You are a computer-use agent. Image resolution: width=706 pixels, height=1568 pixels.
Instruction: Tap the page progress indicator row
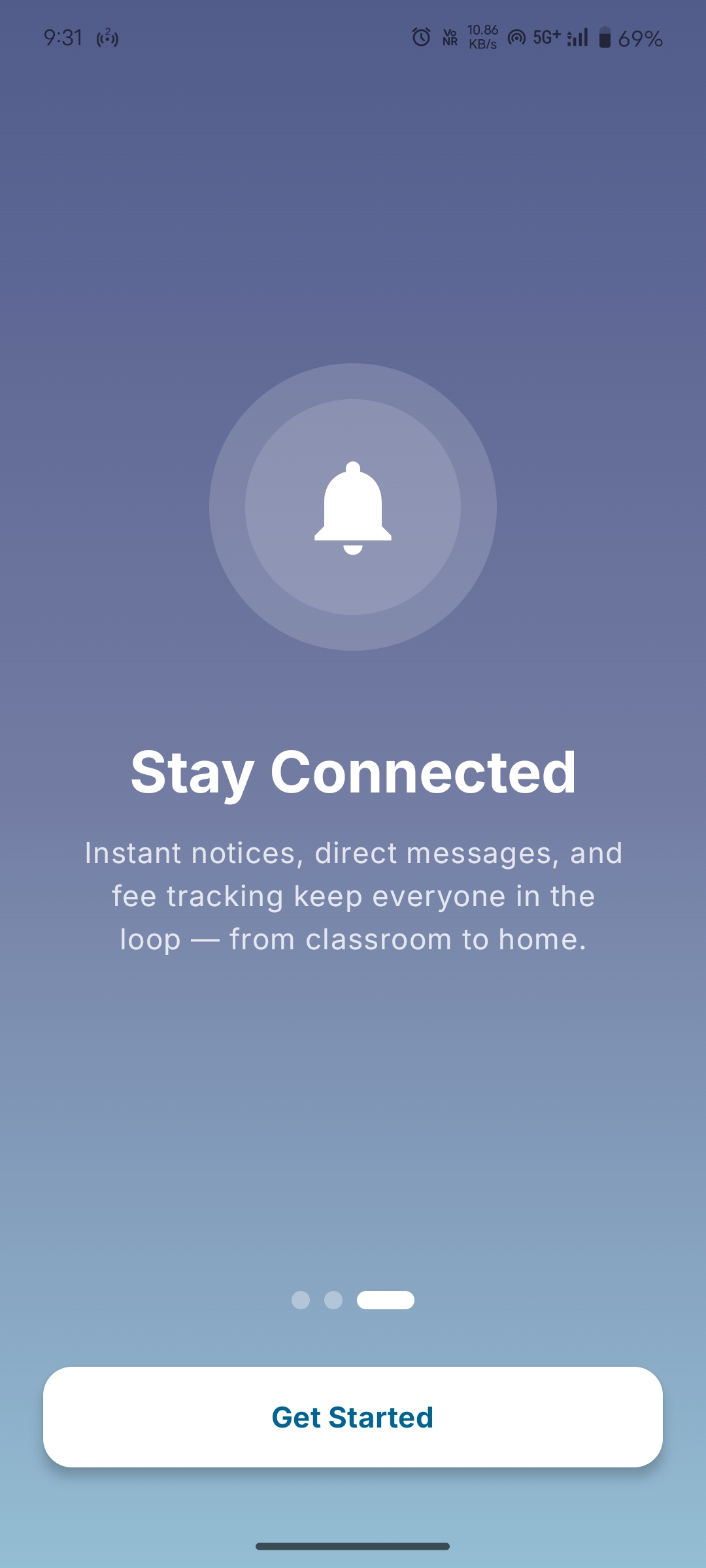click(353, 1301)
